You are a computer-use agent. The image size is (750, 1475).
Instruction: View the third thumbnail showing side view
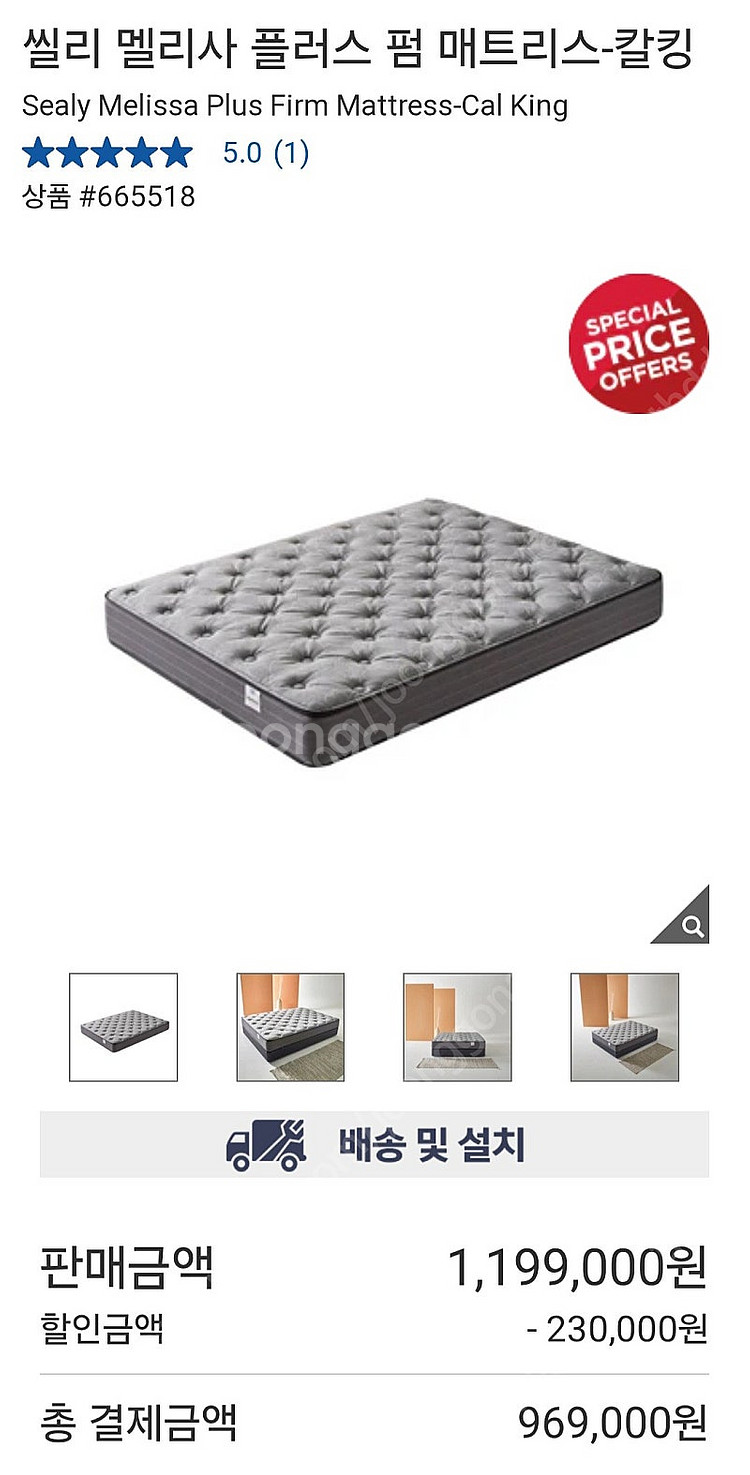(x=457, y=1027)
